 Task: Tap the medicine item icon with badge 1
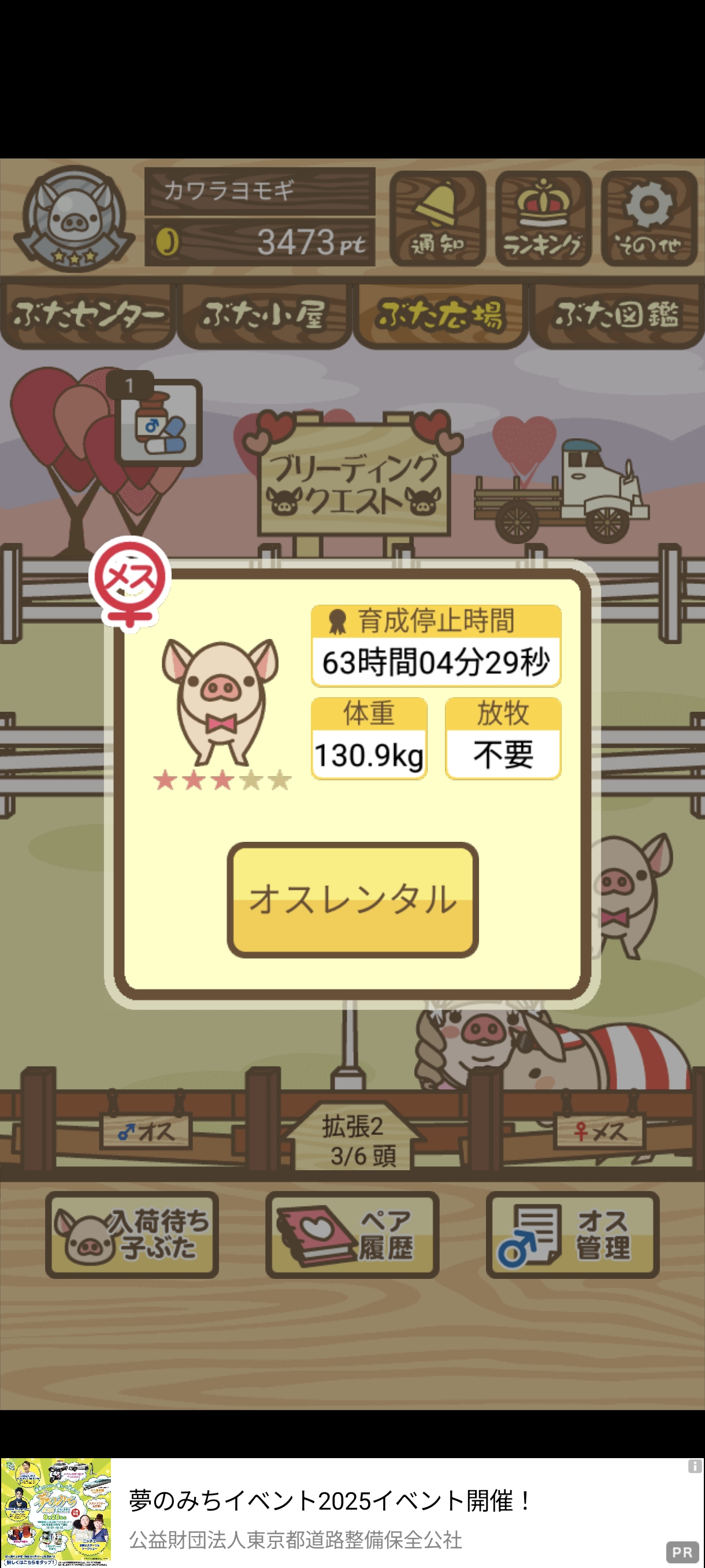[x=158, y=422]
